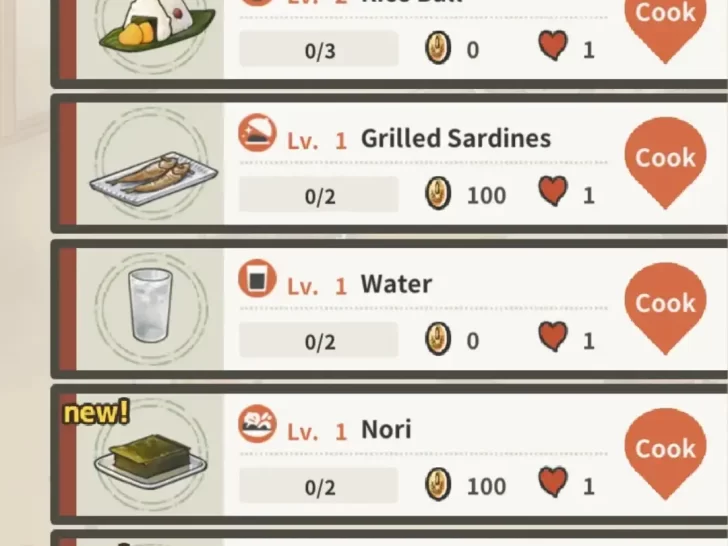This screenshot has width=728, height=546.
Task: Start cooking Nori
Action: pyautogui.click(x=665, y=451)
